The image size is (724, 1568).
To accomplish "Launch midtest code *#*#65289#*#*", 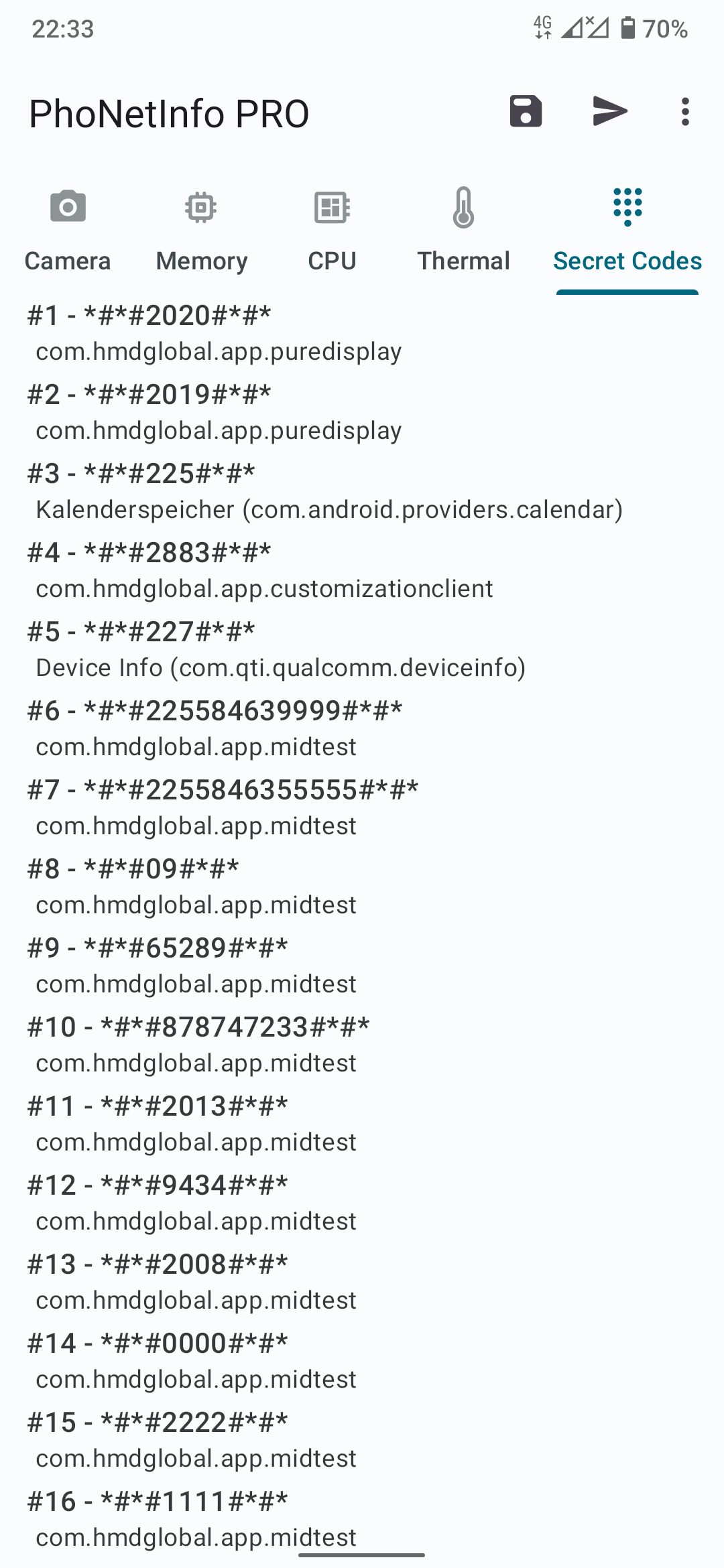I will [x=362, y=966].
